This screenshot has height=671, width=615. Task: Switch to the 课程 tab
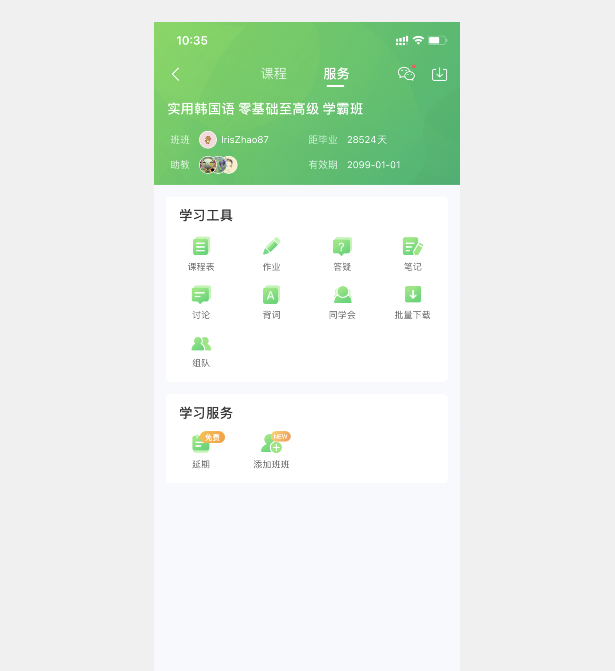(x=273, y=74)
